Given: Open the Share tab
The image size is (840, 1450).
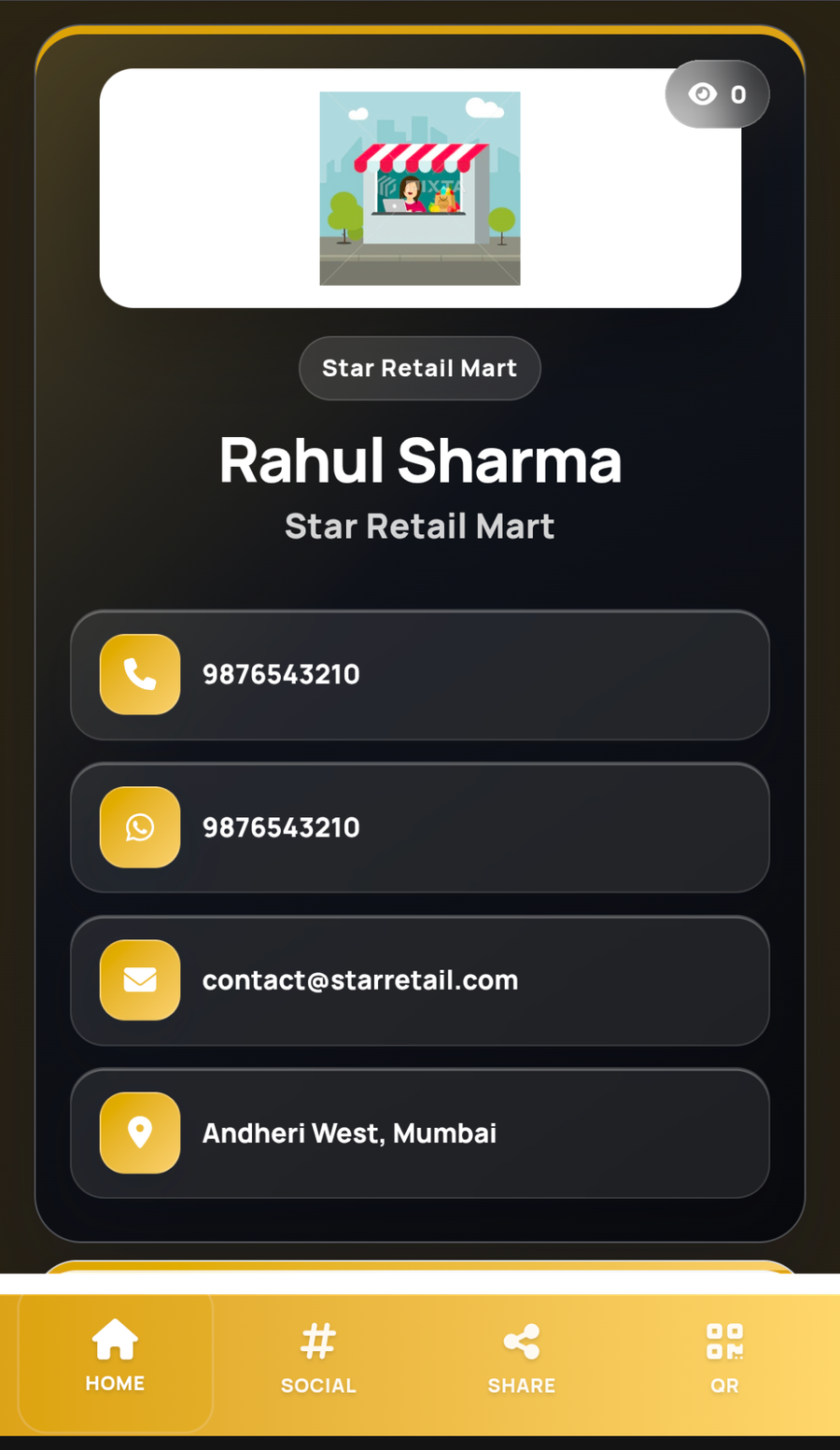Looking at the screenshot, I should click(522, 1359).
